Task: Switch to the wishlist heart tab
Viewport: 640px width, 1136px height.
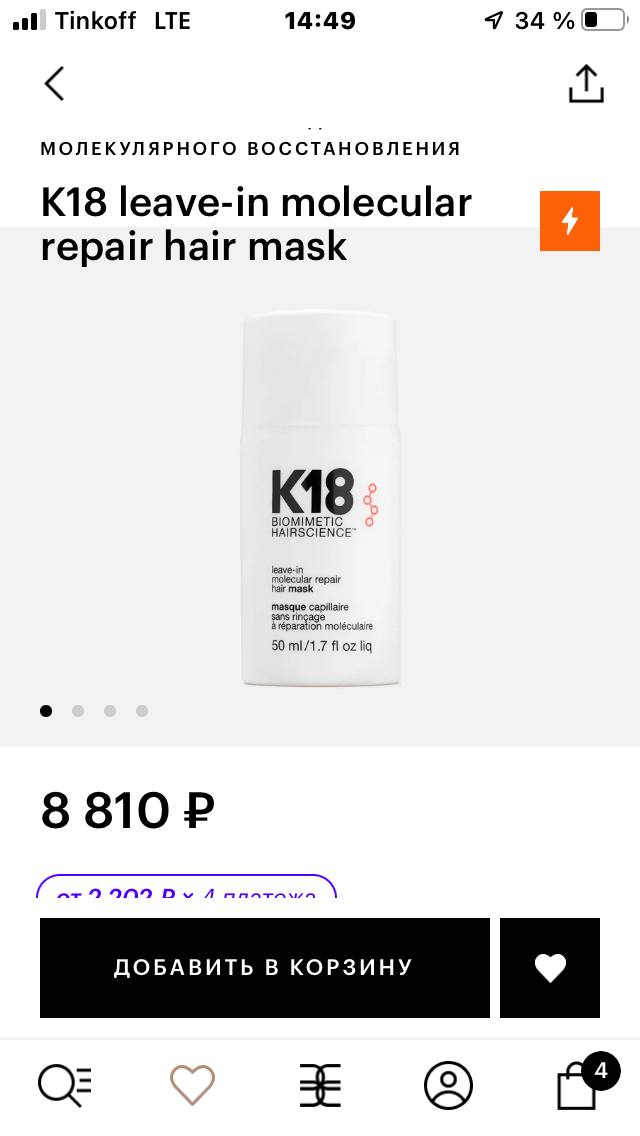Action: tap(192, 1086)
